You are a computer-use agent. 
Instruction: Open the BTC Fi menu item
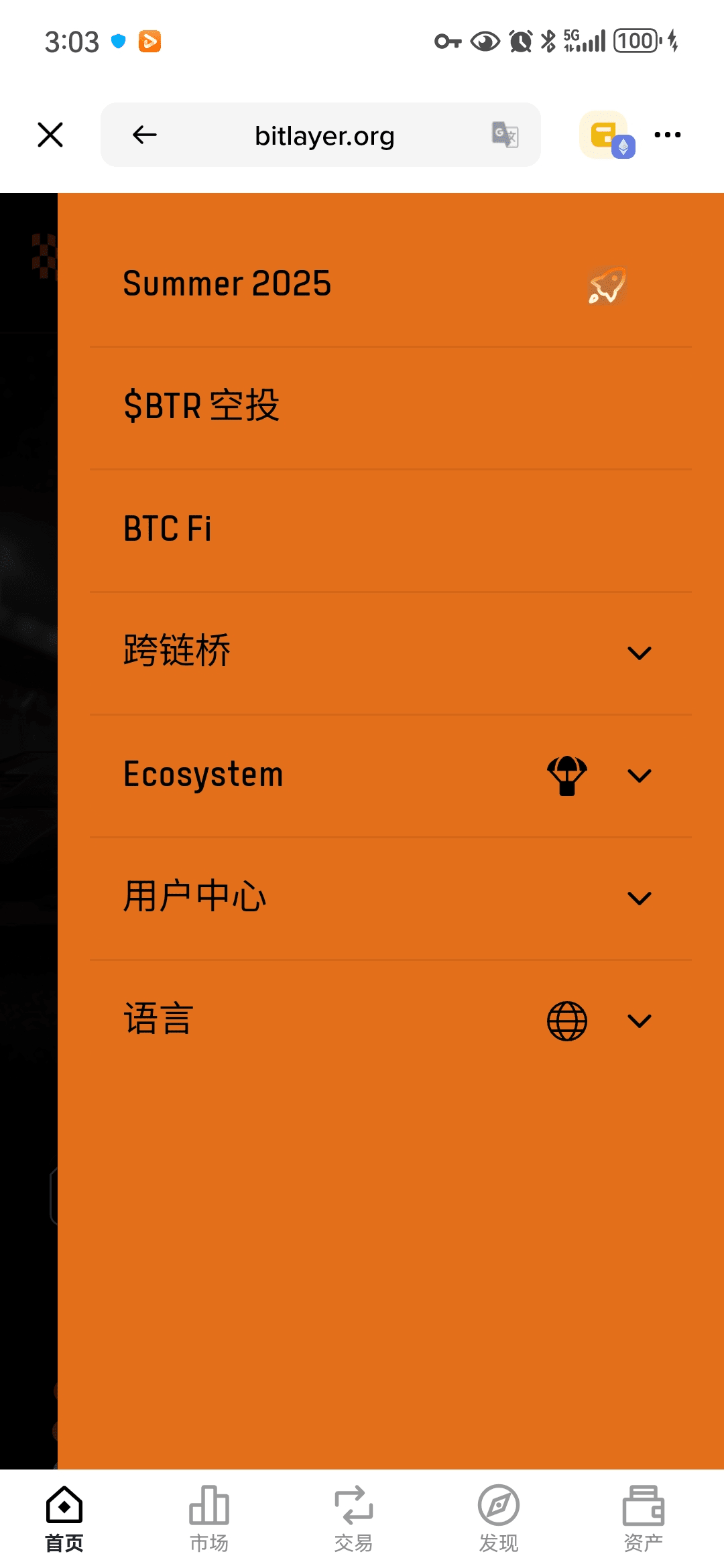(391, 529)
